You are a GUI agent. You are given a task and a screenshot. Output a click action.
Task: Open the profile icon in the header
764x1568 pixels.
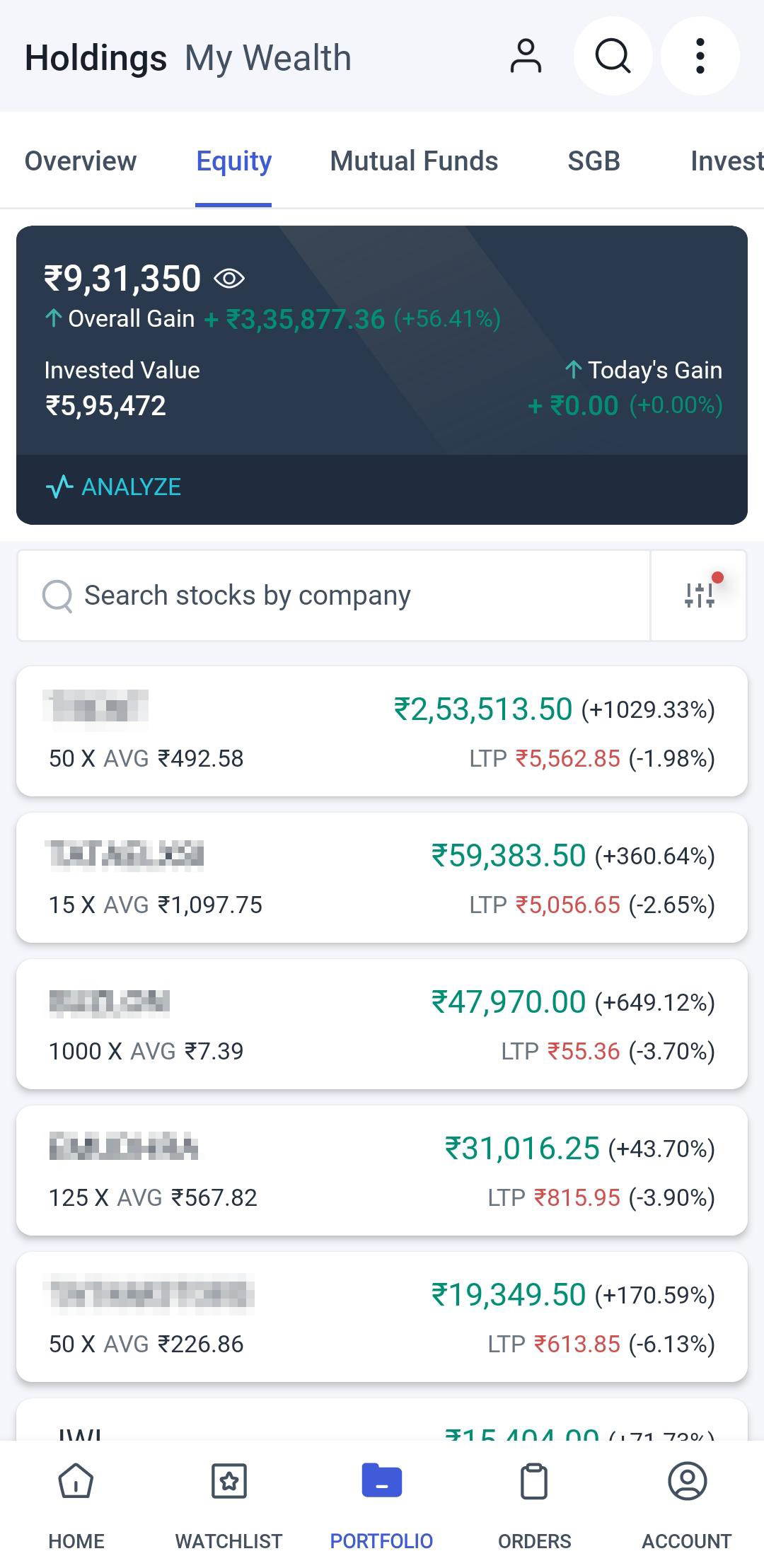click(x=526, y=57)
